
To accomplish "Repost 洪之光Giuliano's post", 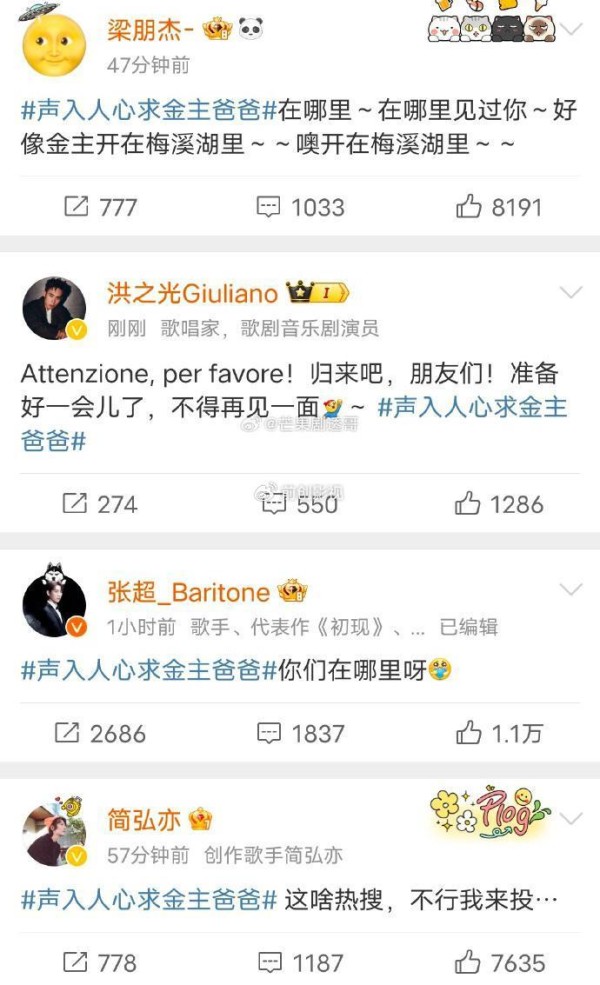I will 99,504.
